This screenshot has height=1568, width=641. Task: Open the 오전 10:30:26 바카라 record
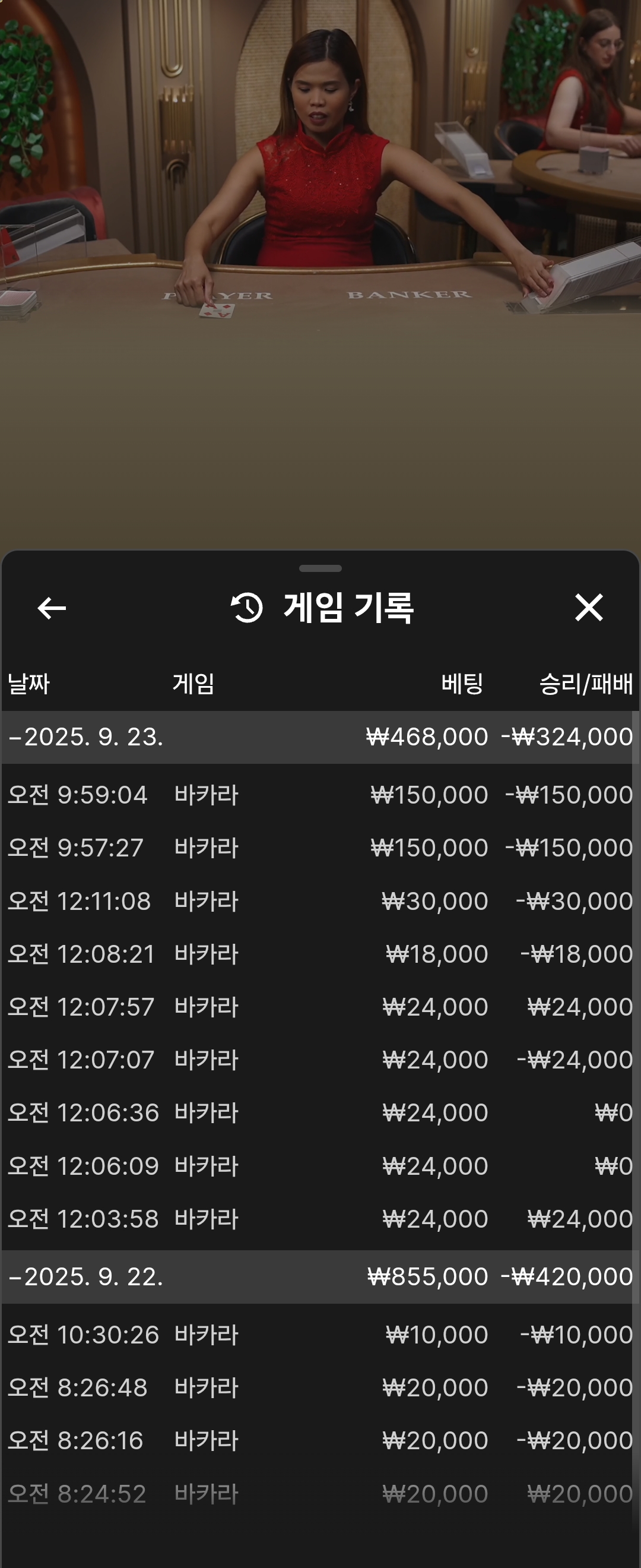coord(320,1335)
